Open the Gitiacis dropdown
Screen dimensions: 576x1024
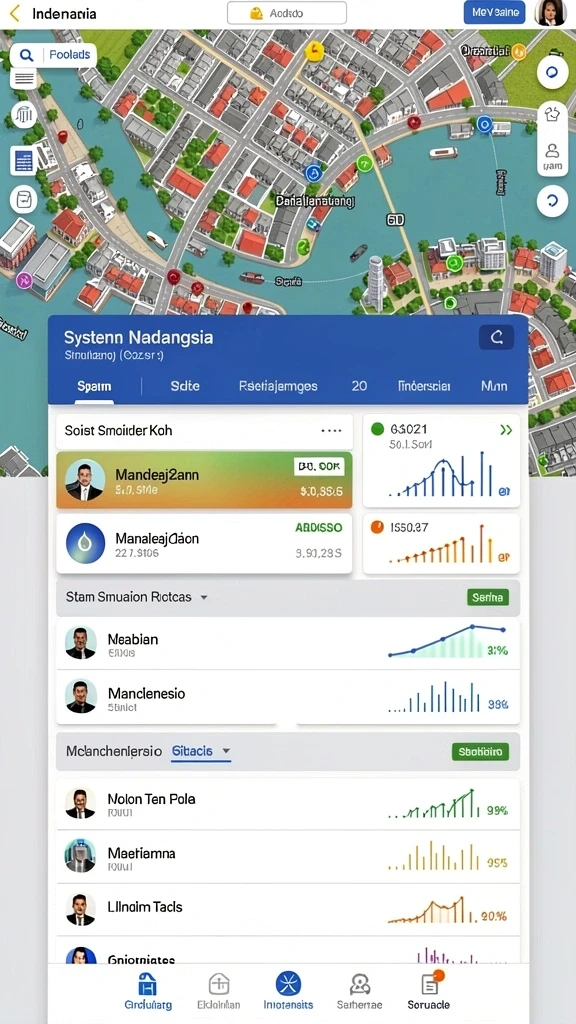pos(201,751)
